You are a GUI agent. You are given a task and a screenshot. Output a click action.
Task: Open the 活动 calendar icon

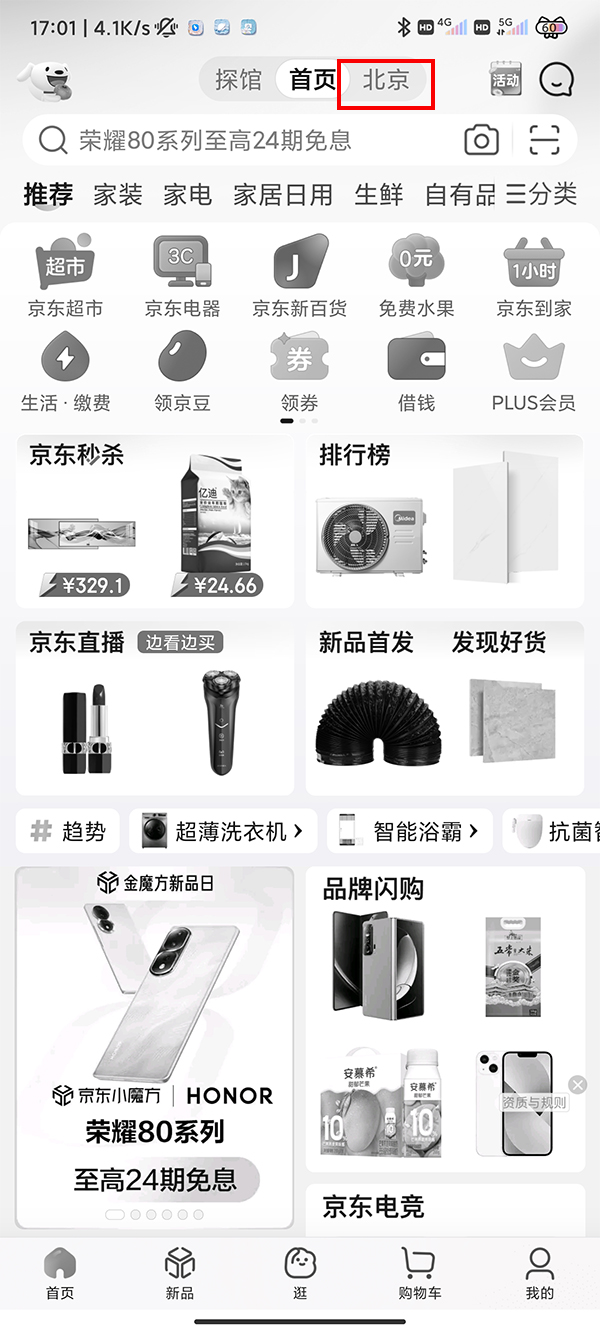click(x=505, y=80)
